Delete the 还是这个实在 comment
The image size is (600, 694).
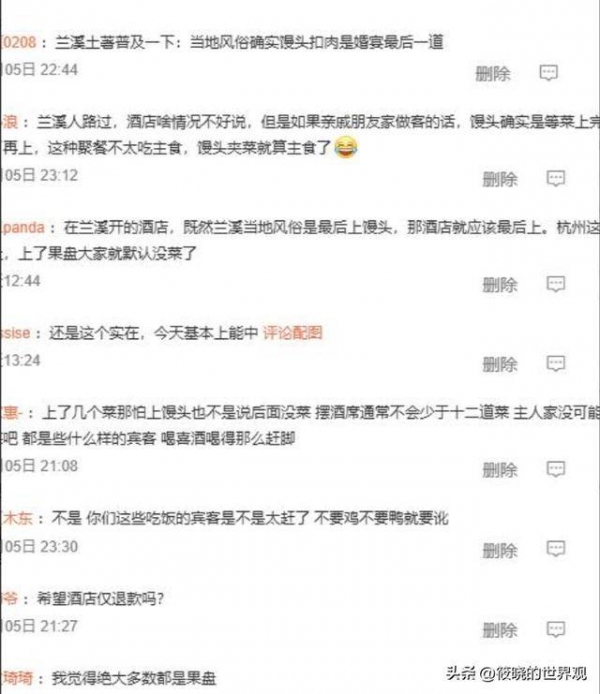[499, 364]
